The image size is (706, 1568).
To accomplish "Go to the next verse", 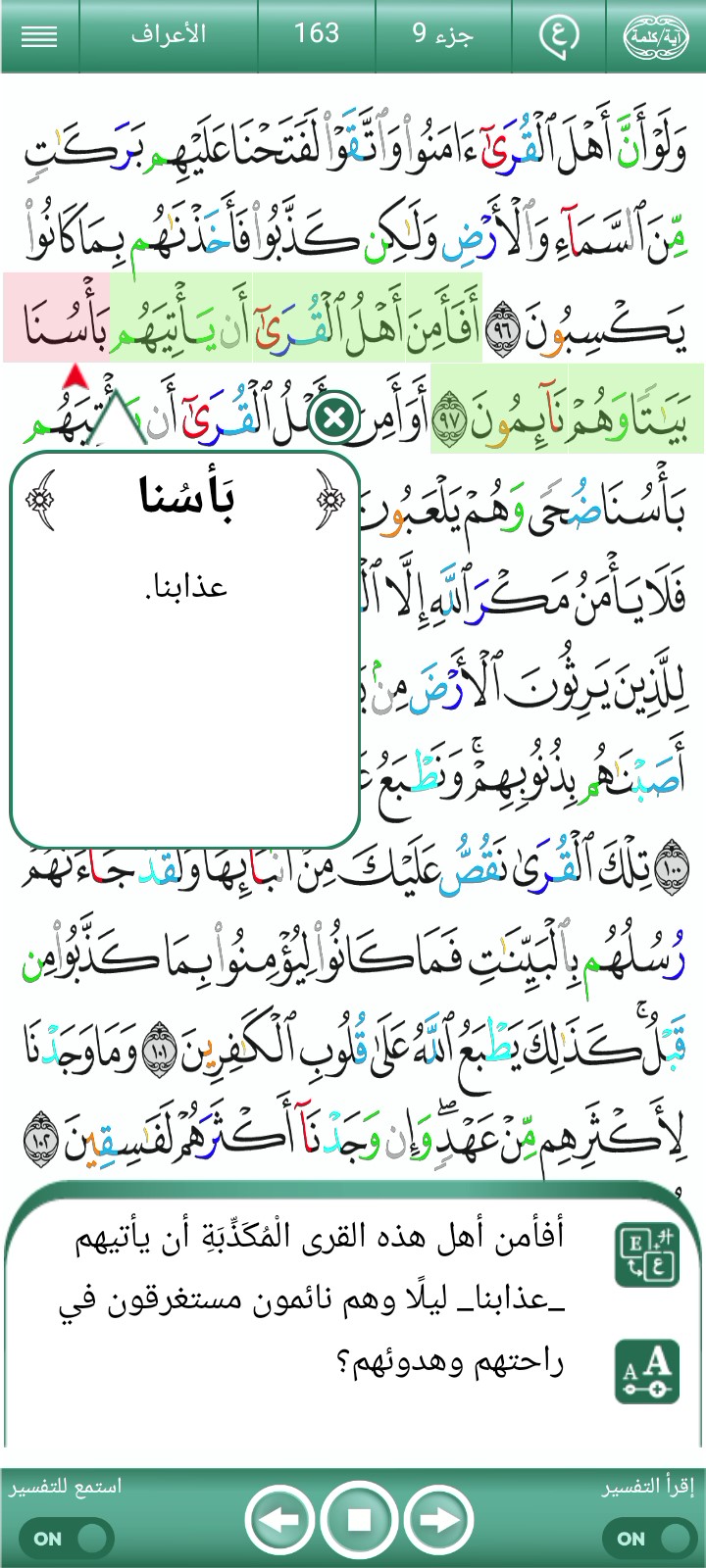I will pos(439,1520).
